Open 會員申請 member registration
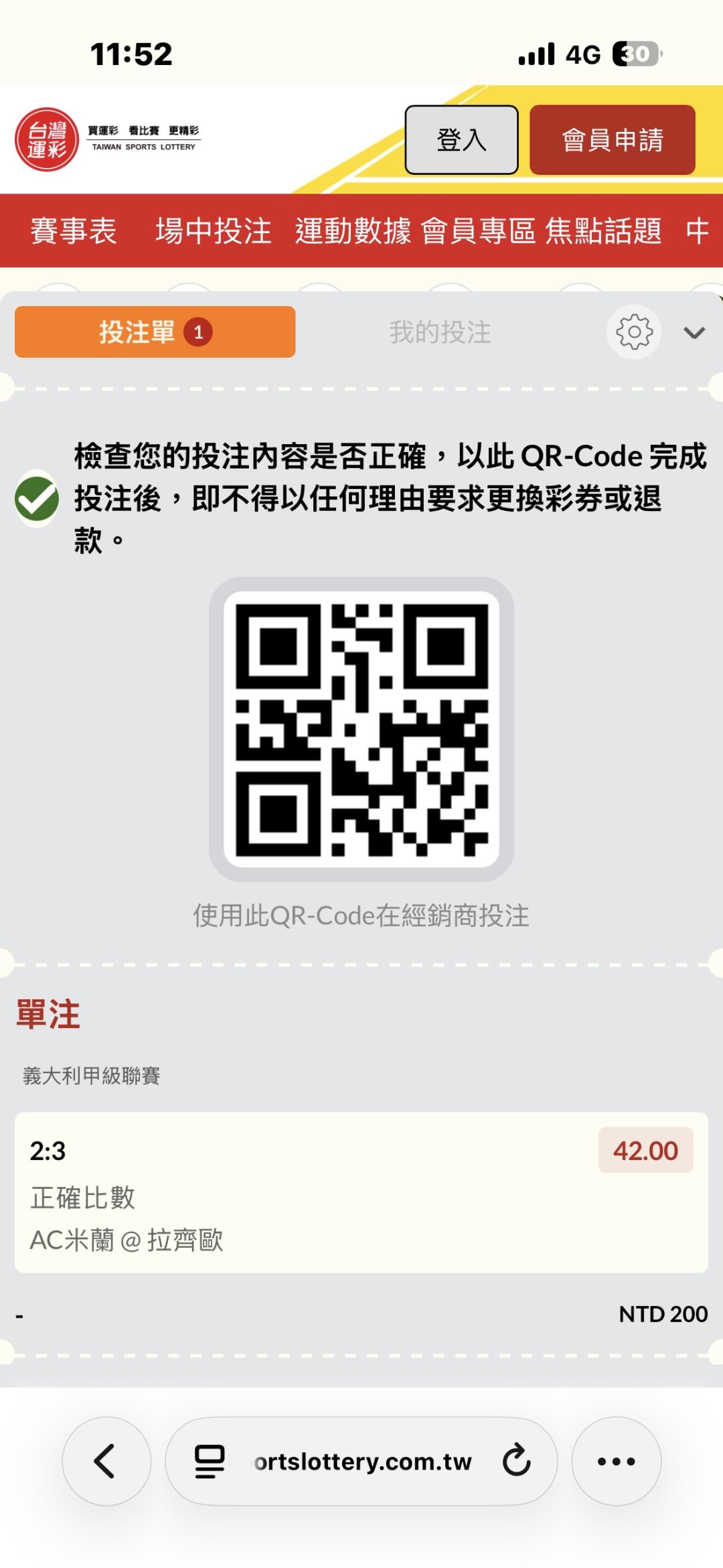Image resolution: width=723 pixels, height=1568 pixels. (612, 139)
